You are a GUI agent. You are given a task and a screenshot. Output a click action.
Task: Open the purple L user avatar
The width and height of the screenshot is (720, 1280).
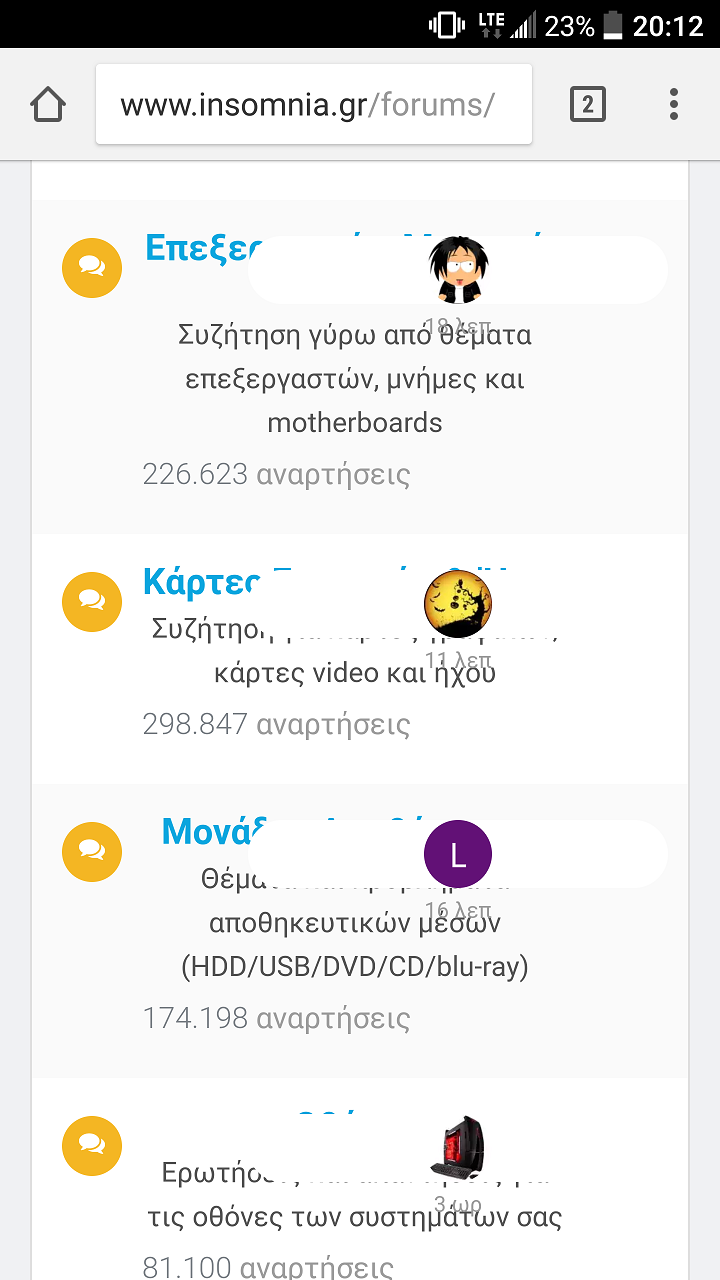pos(458,855)
